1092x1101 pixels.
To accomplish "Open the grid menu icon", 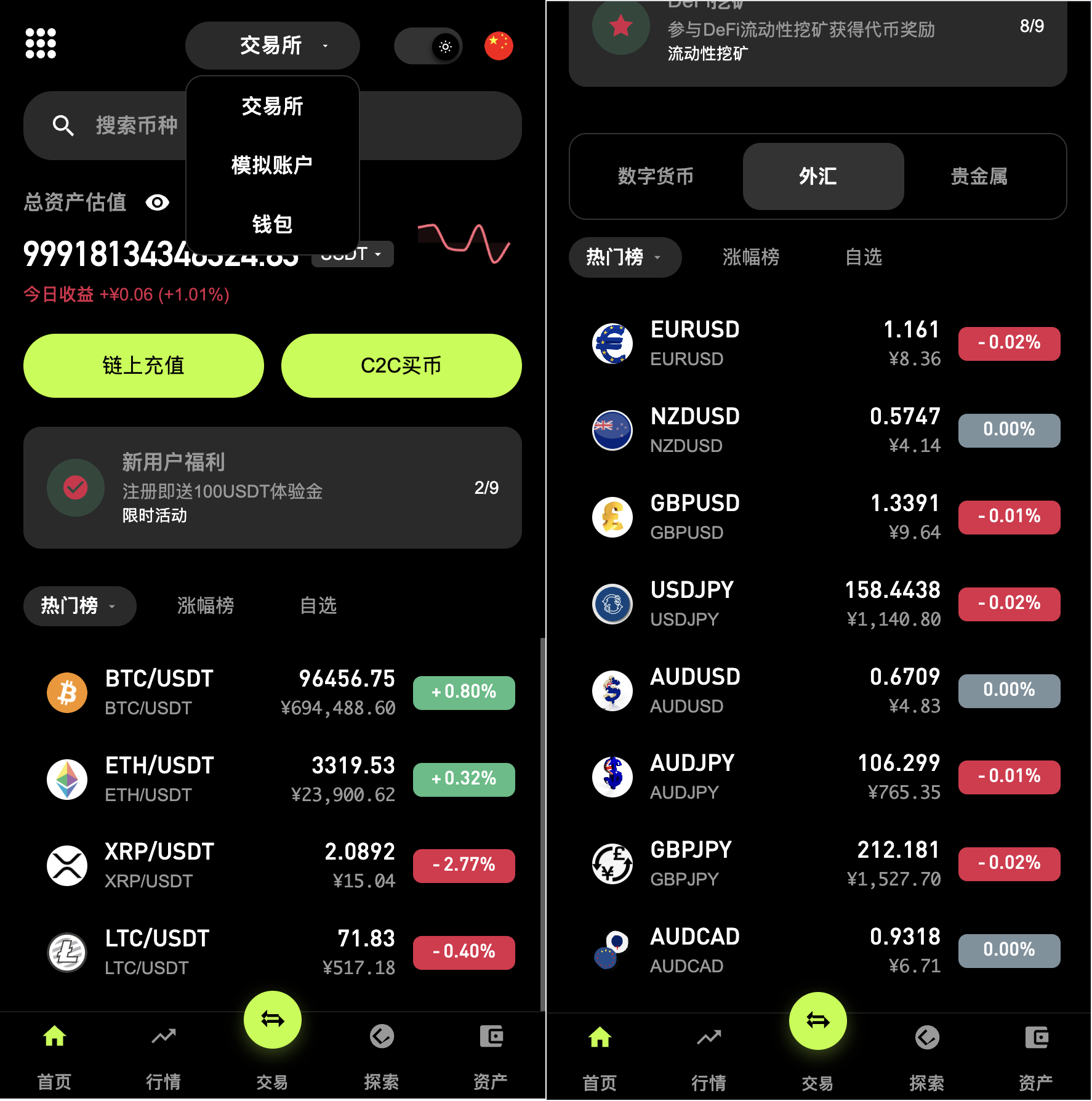I will point(41,44).
